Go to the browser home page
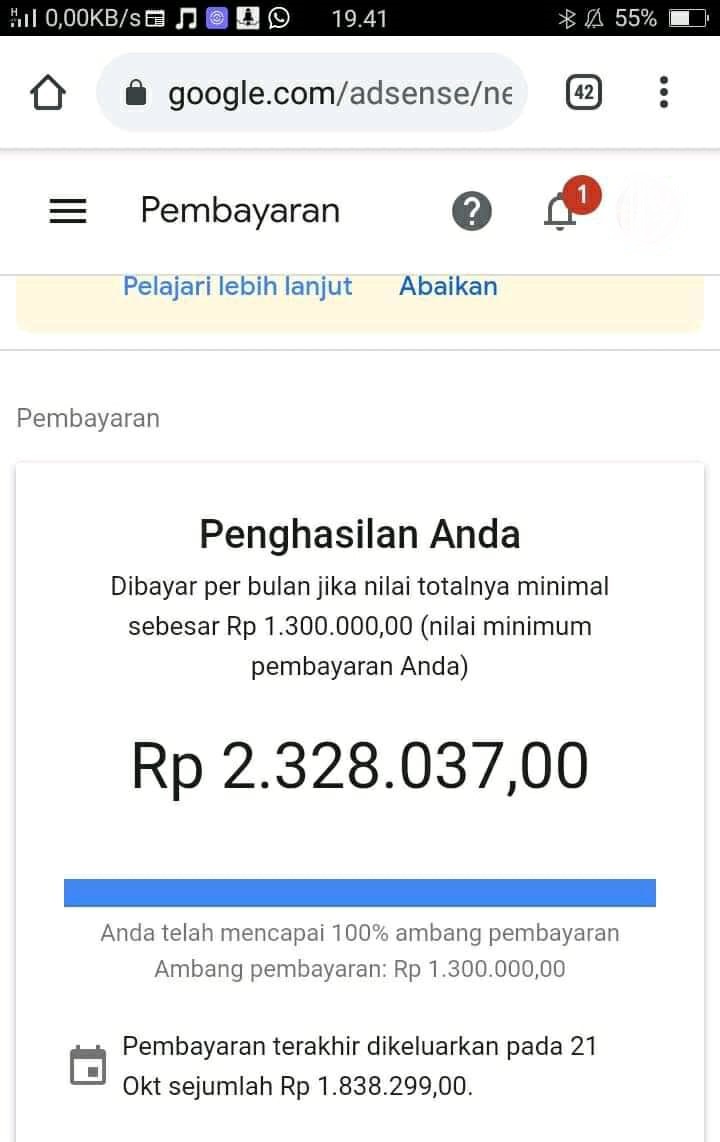Viewport: 720px width, 1142px height. (x=48, y=93)
